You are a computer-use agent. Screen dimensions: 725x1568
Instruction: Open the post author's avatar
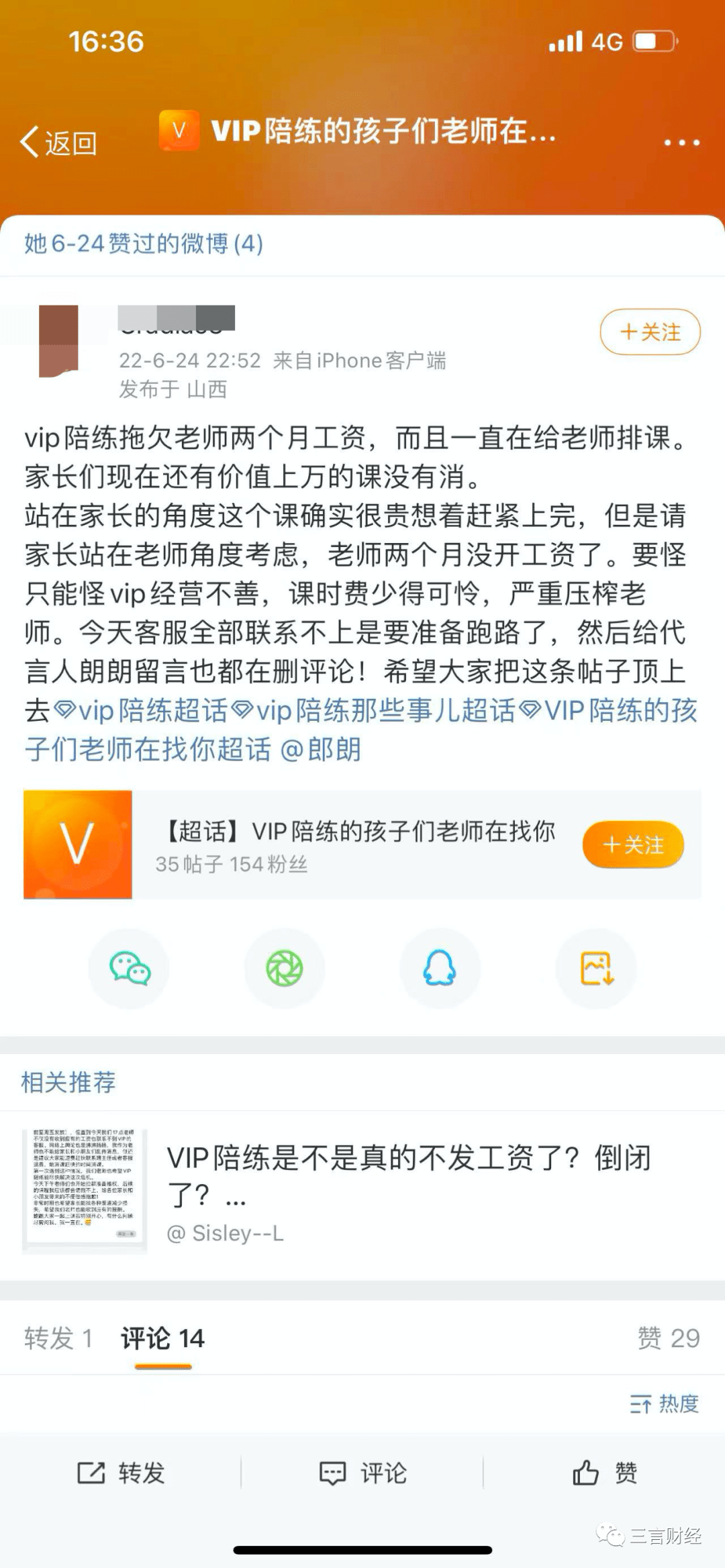[x=59, y=340]
